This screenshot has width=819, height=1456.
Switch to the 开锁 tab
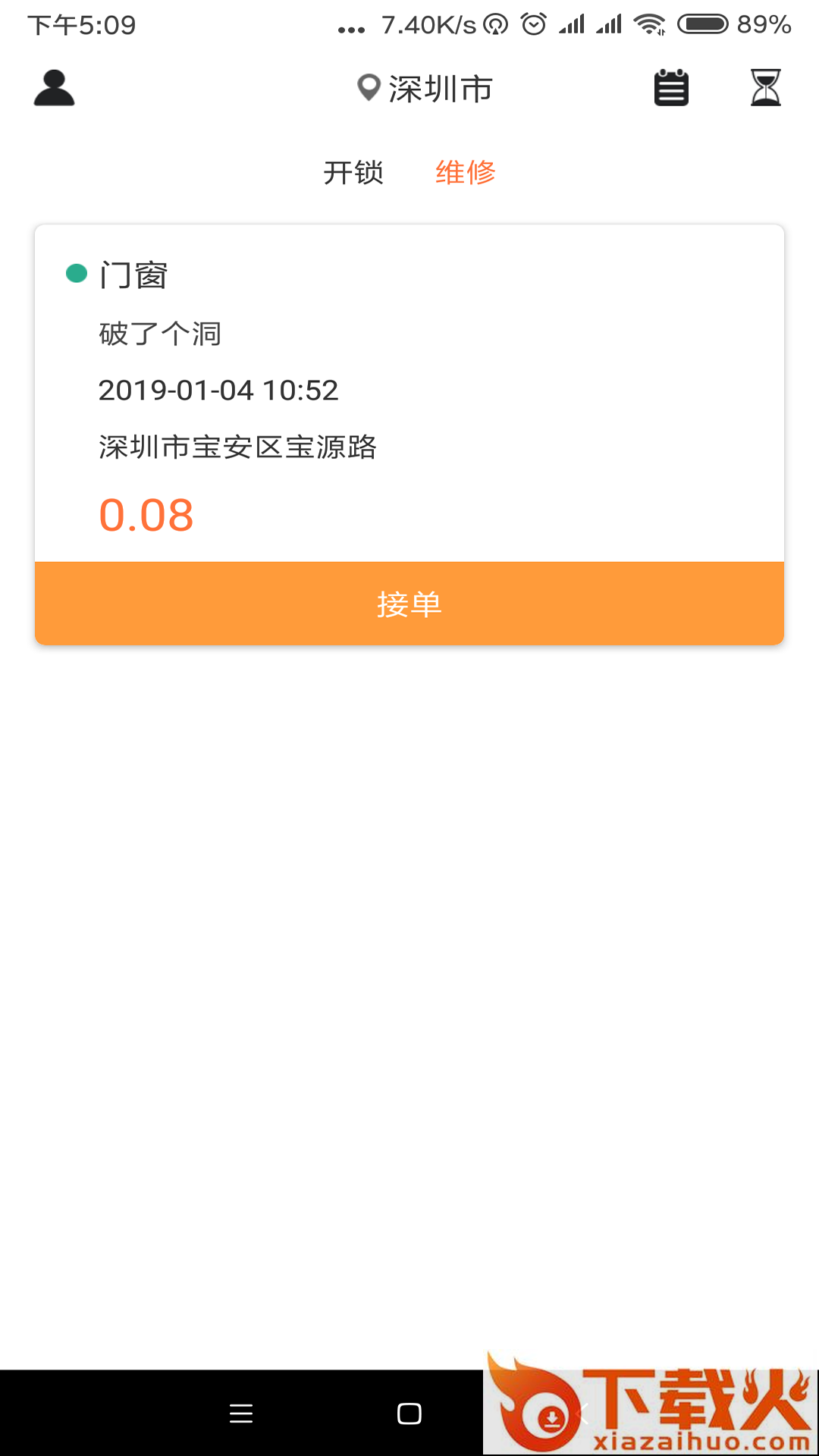353,173
